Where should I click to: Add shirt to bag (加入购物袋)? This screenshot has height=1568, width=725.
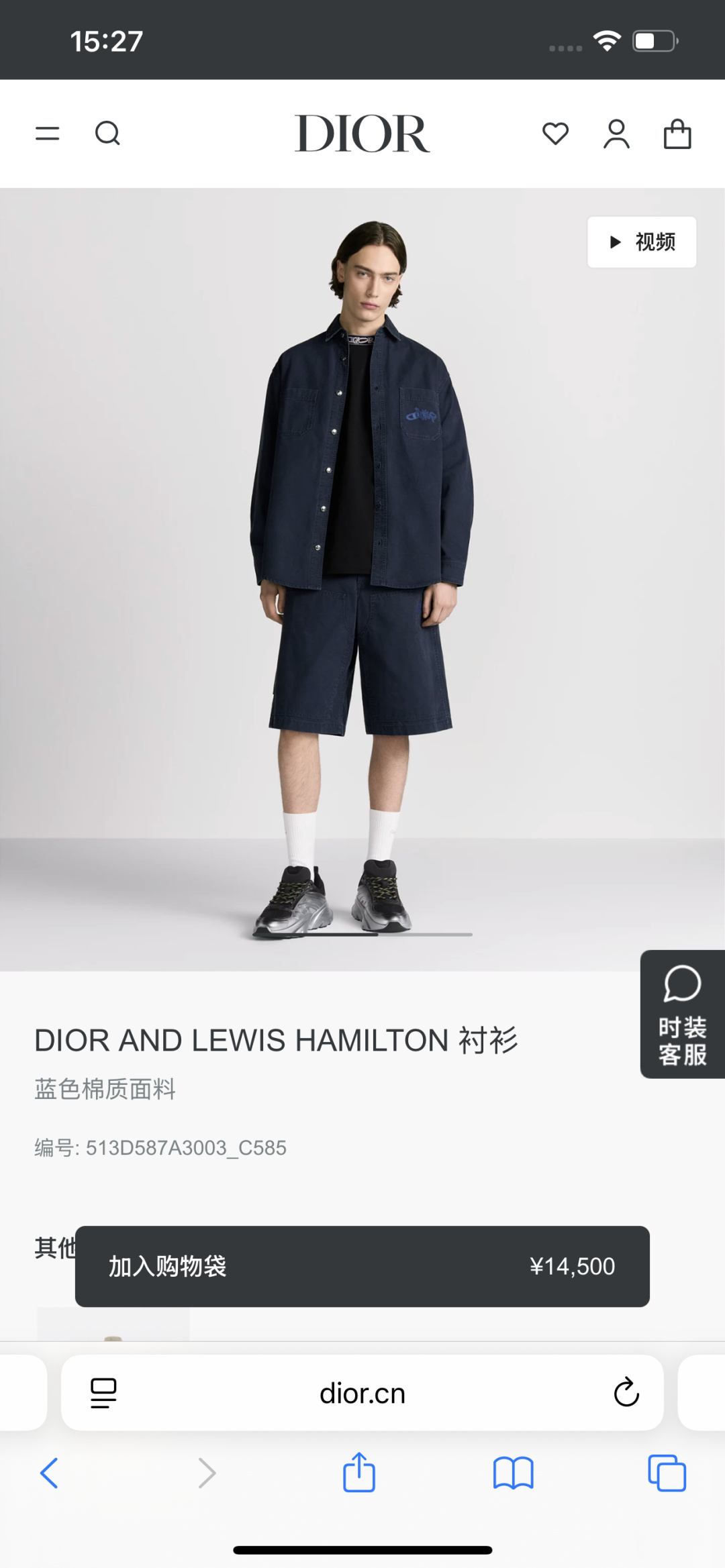(362, 1266)
